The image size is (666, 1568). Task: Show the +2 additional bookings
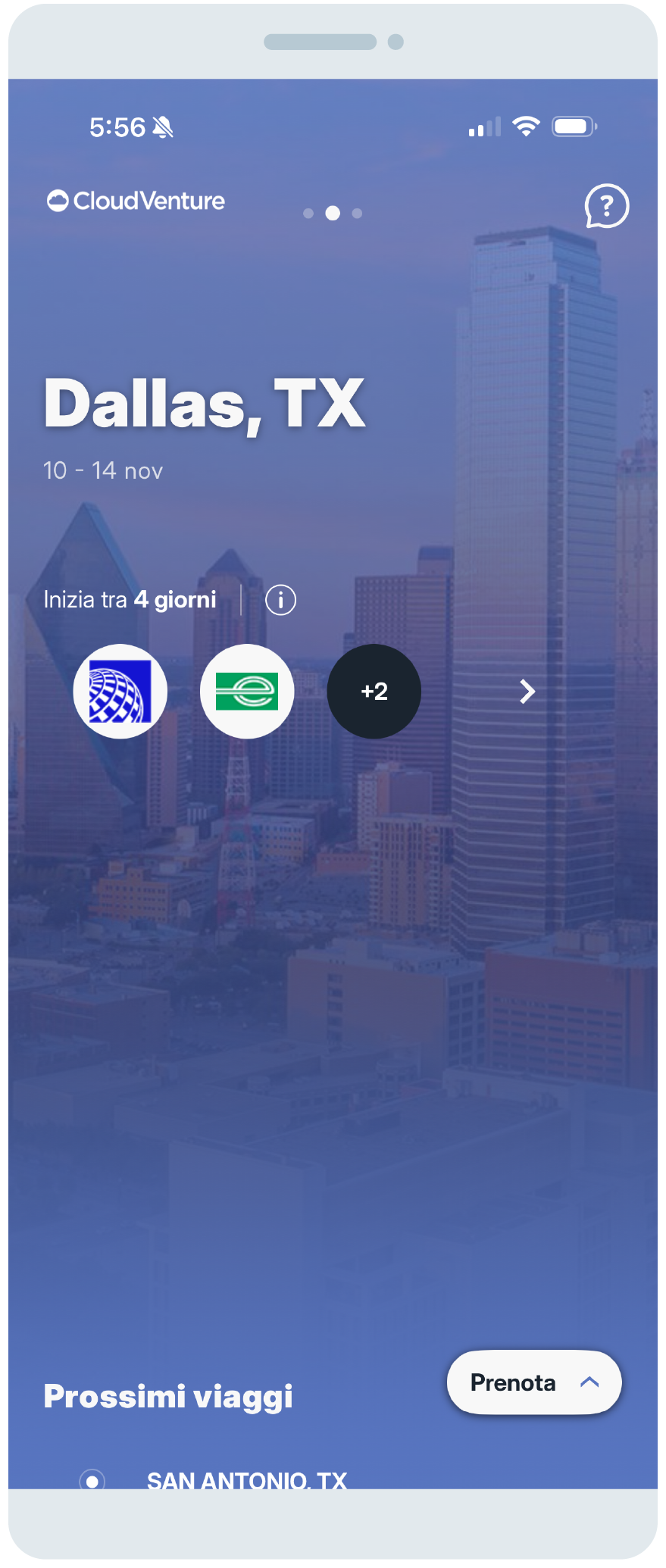click(x=374, y=691)
